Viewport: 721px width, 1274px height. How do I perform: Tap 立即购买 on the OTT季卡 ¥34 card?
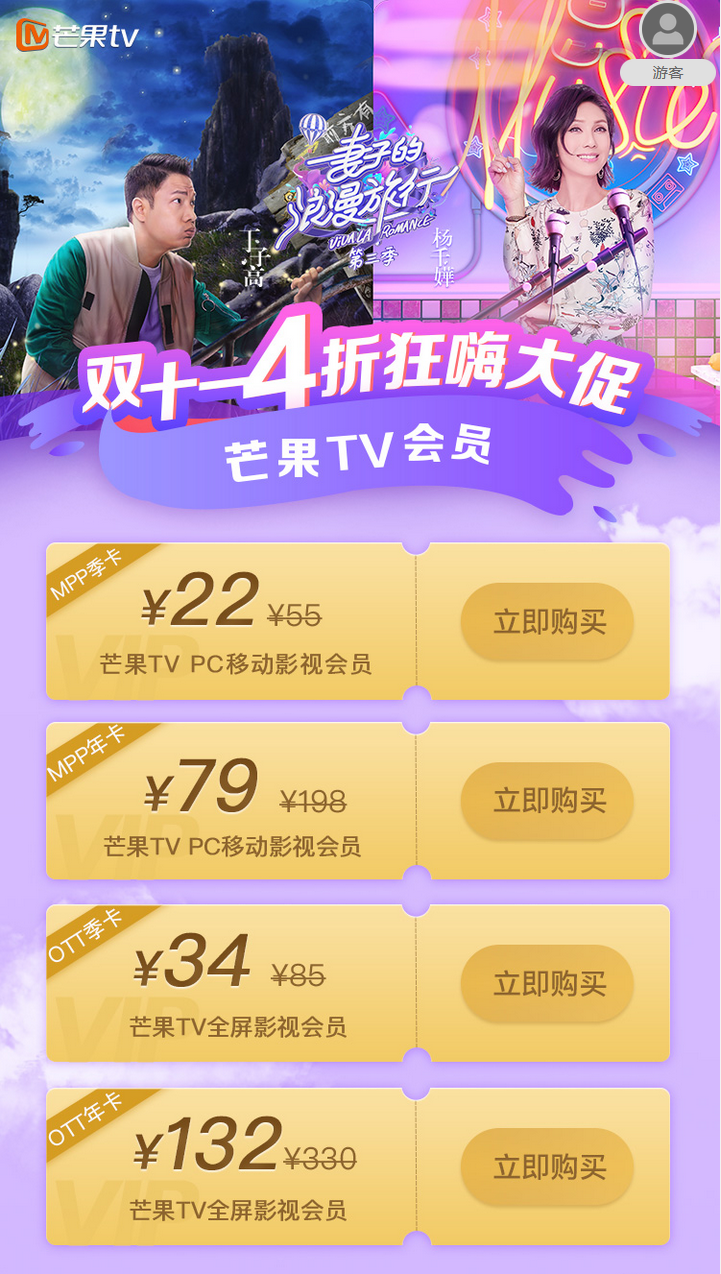547,984
